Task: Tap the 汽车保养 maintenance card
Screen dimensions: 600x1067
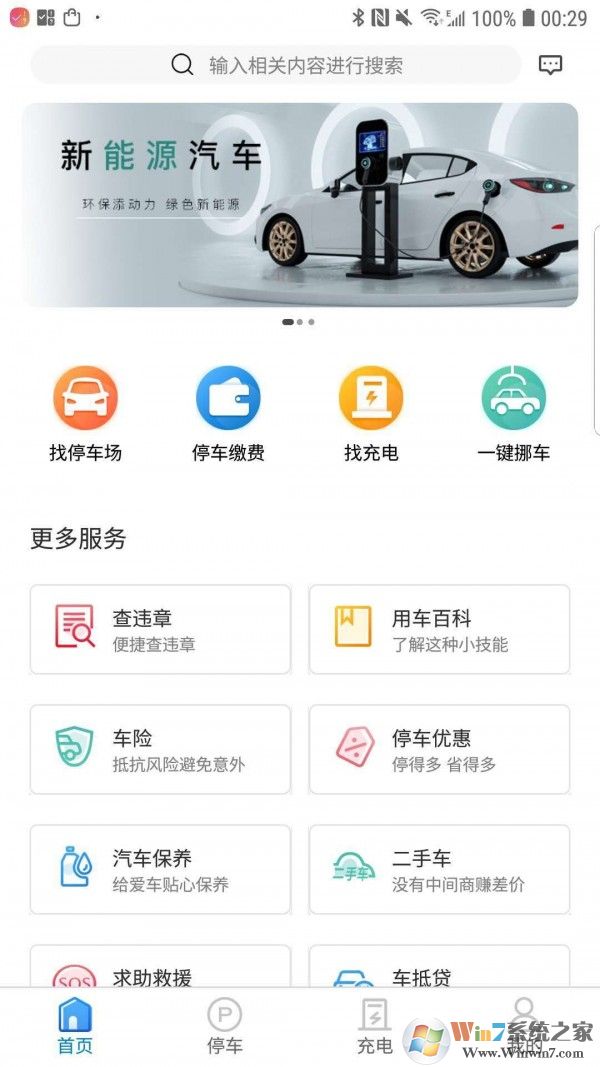Action: [160, 870]
